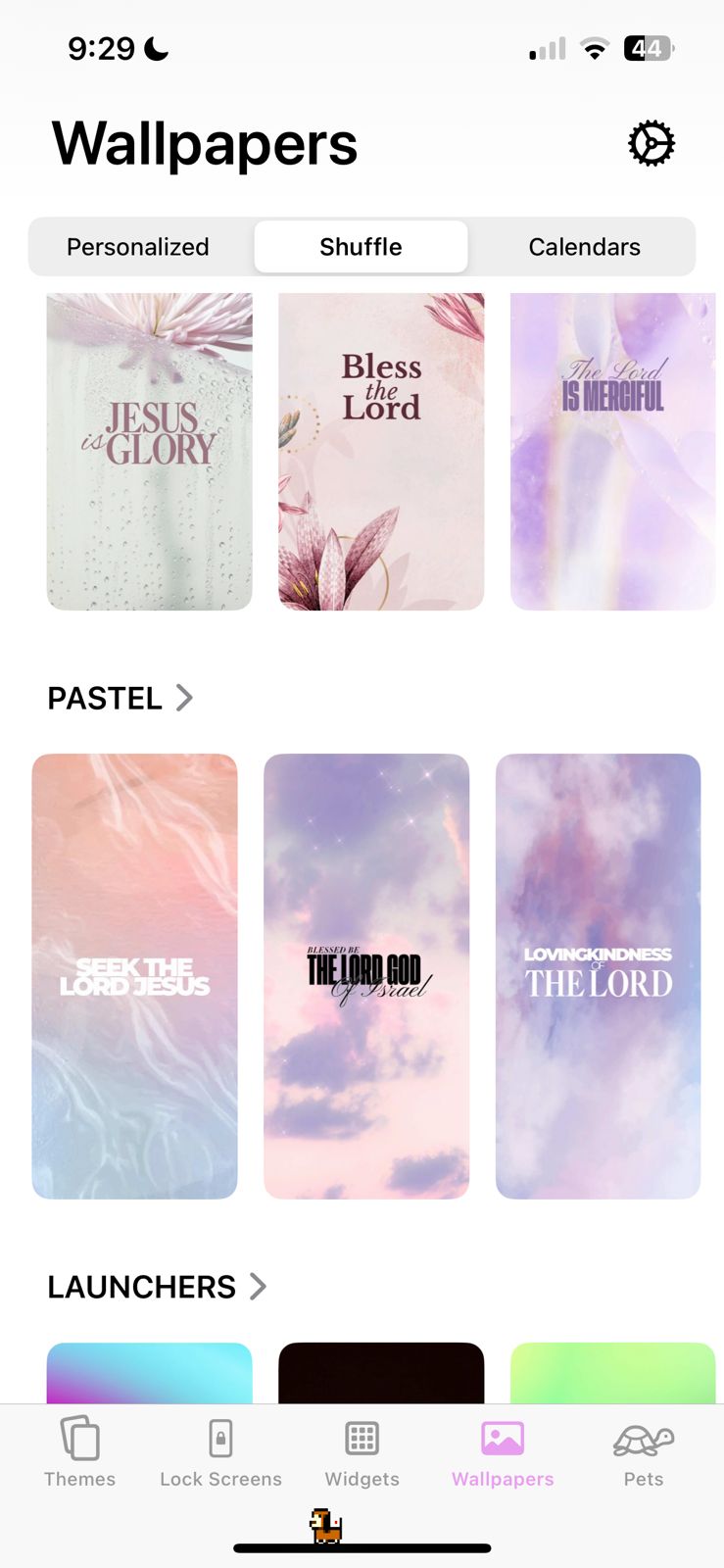Switch to the Calendars segment
724x1568 pixels.
(x=584, y=247)
